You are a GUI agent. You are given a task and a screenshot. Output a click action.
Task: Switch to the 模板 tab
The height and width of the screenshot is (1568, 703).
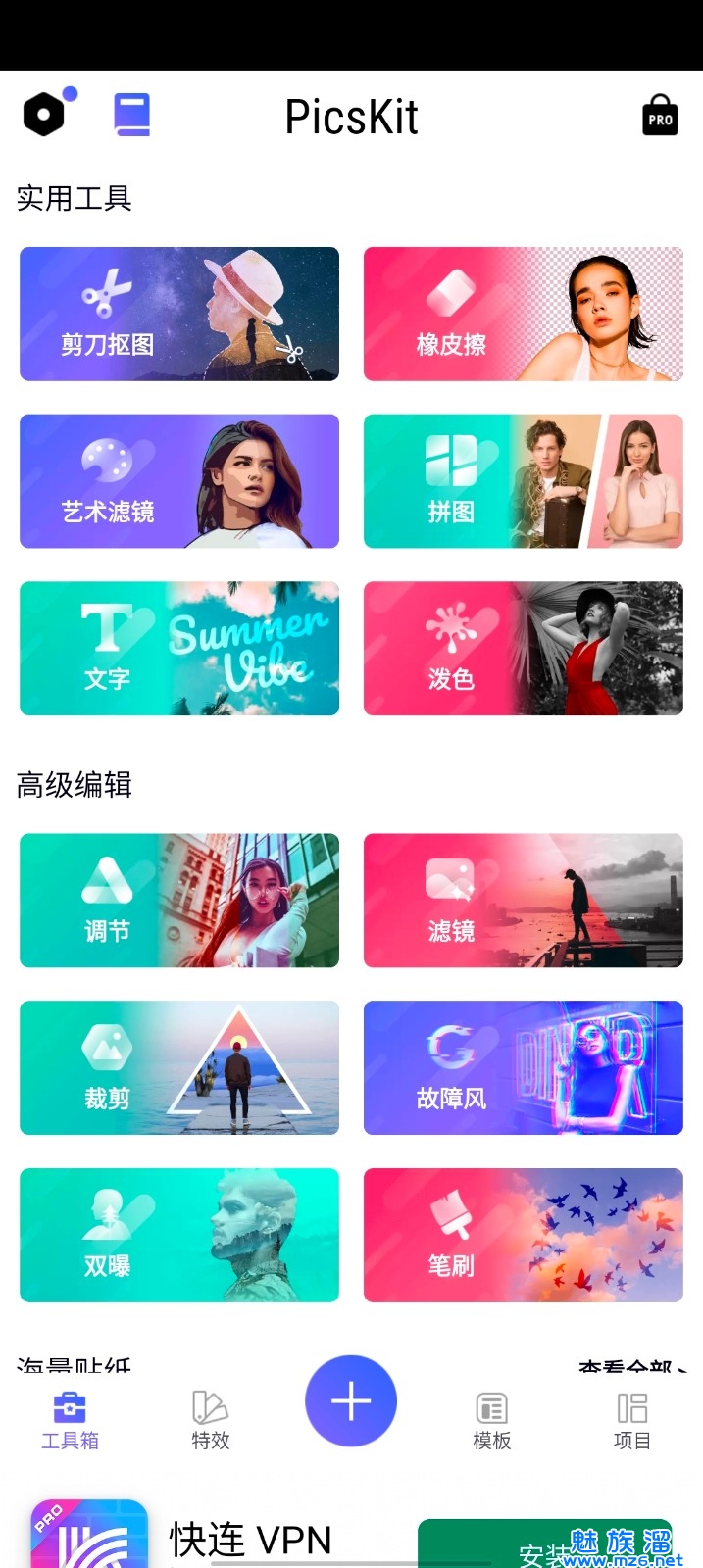(491, 1420)
